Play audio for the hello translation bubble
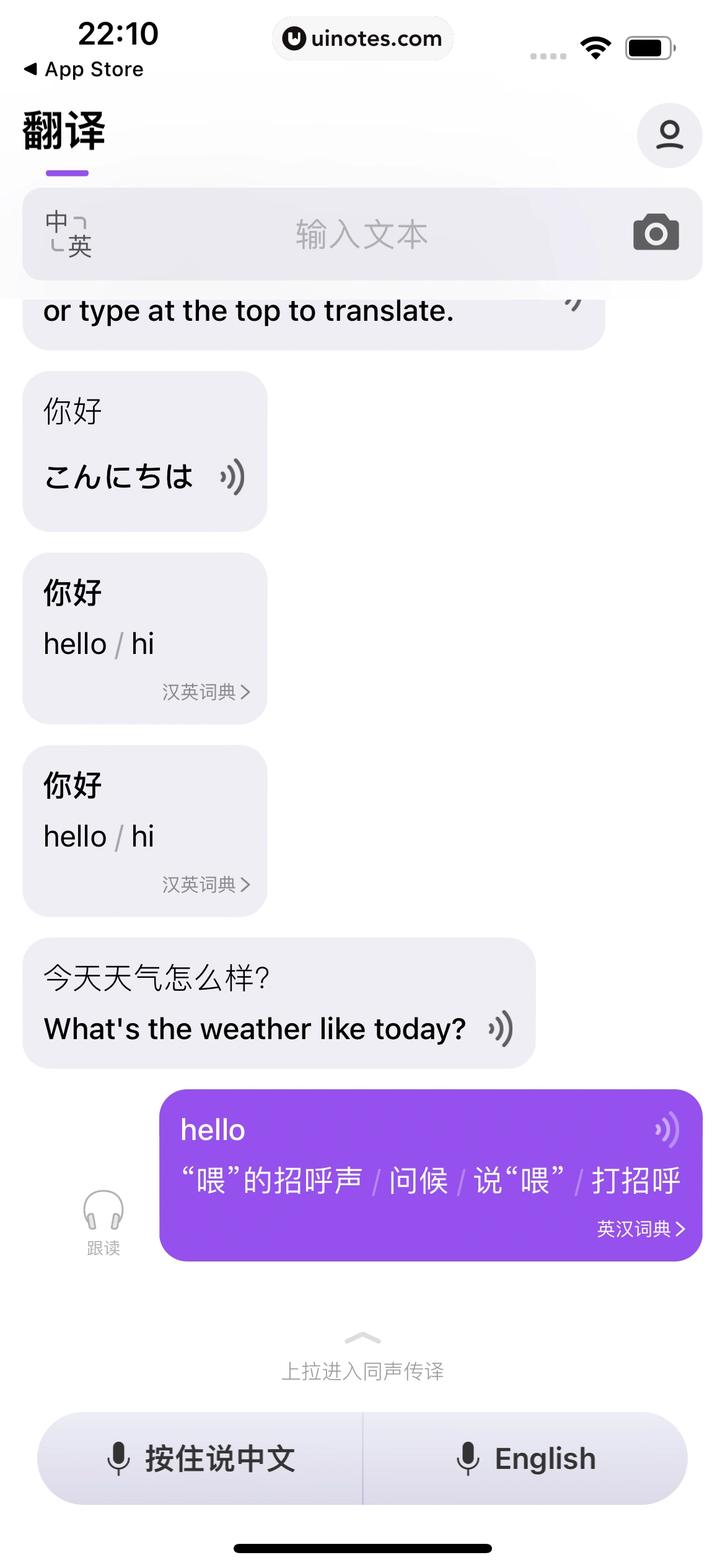The height and width of the screenshot is (1568, 725). (x=666, y=1129)
